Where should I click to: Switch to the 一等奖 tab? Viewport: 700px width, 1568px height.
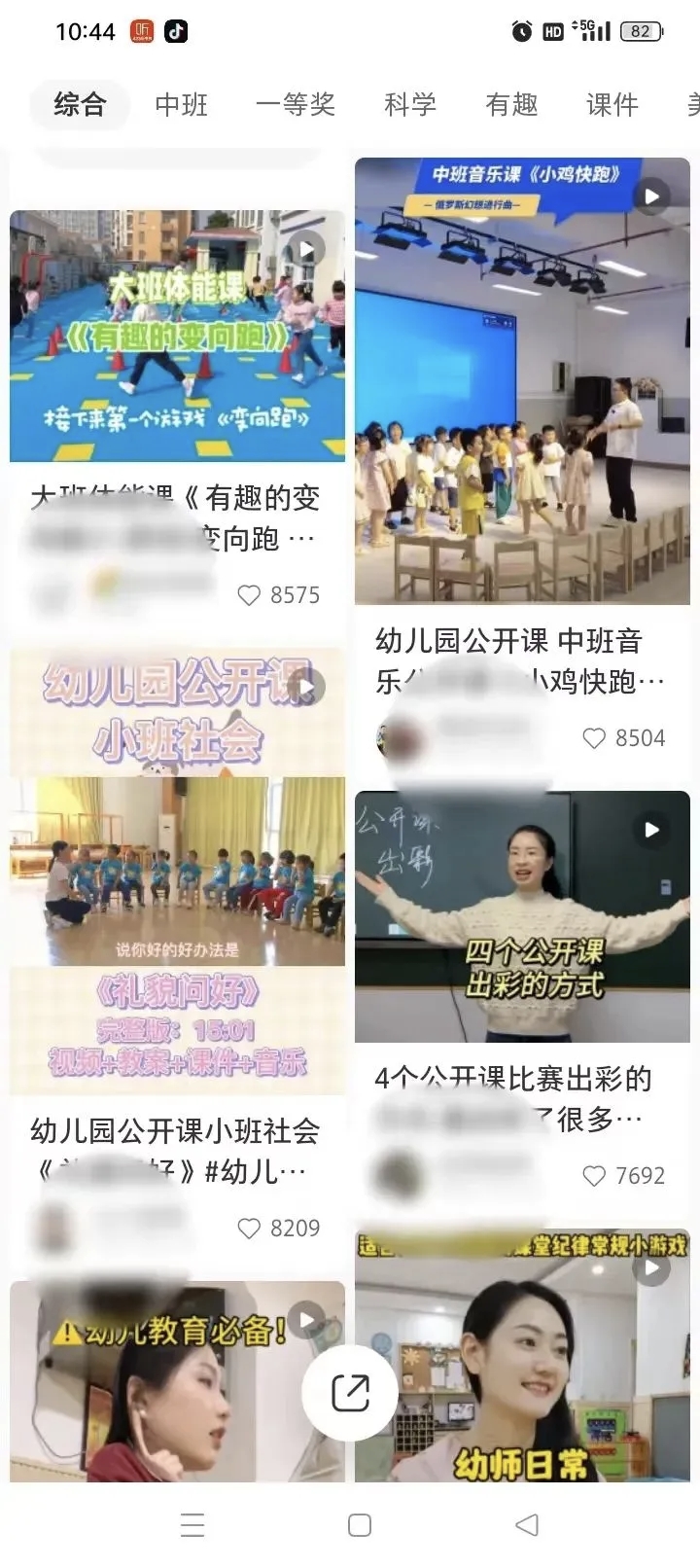coord(296,105)
